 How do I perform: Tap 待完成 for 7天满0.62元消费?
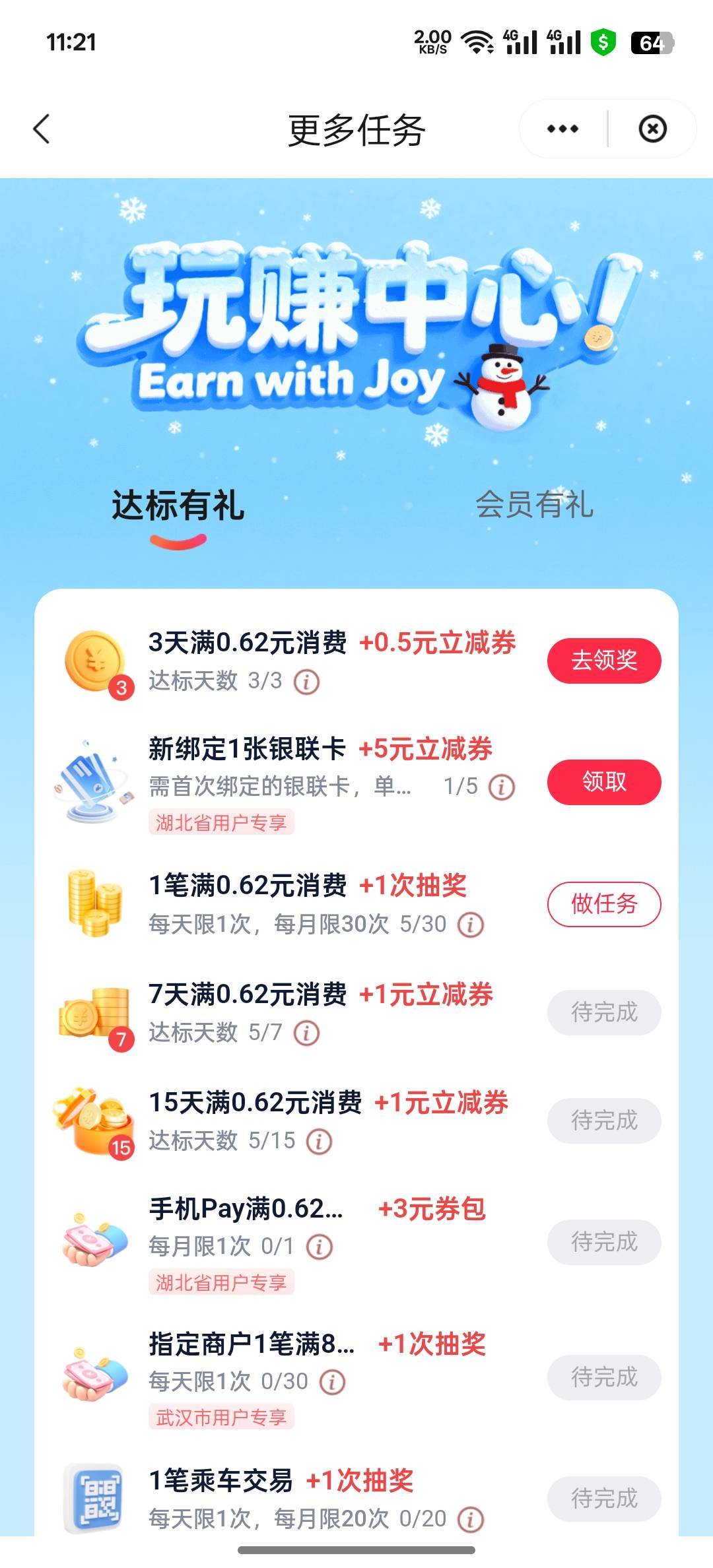603,1012
